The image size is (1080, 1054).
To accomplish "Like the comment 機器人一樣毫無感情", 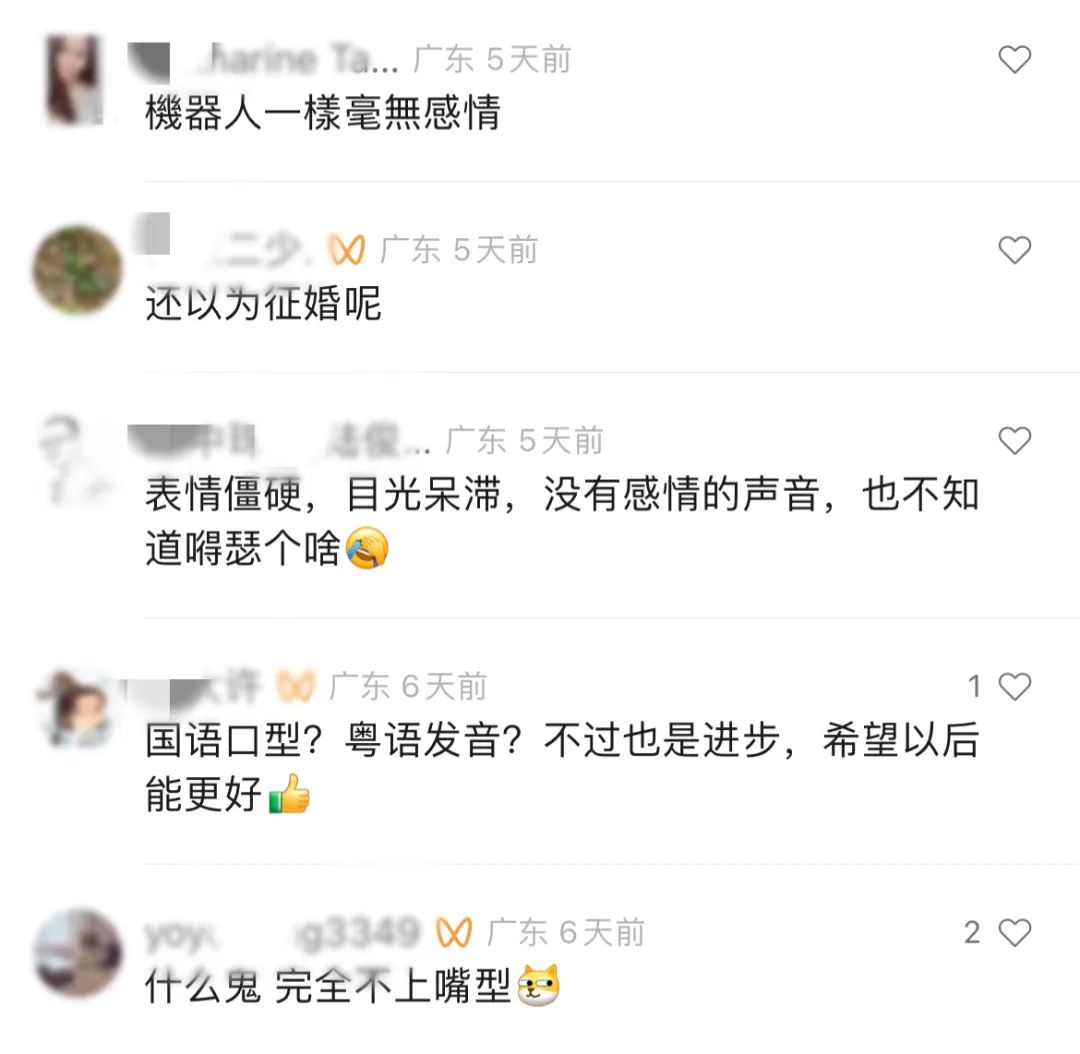I will 1014,60.
